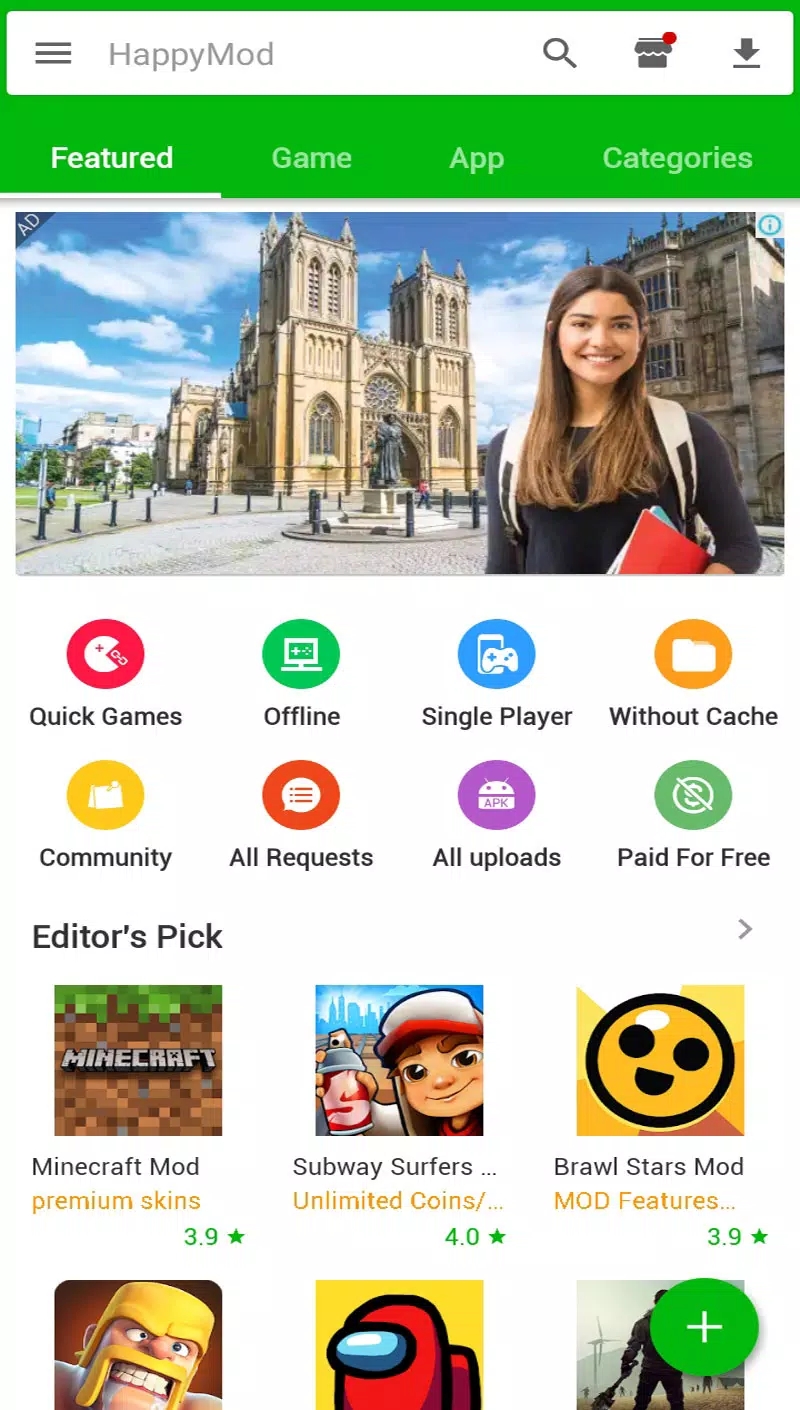Tap the Subway Surfers 4.0 star rating
800x1410 pixels.
472,1237
